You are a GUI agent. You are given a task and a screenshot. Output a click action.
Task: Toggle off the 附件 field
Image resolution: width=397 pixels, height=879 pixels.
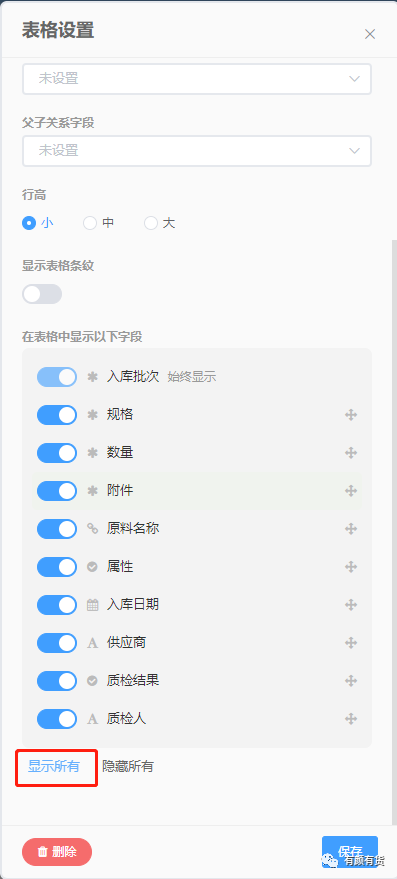(57, 491)
